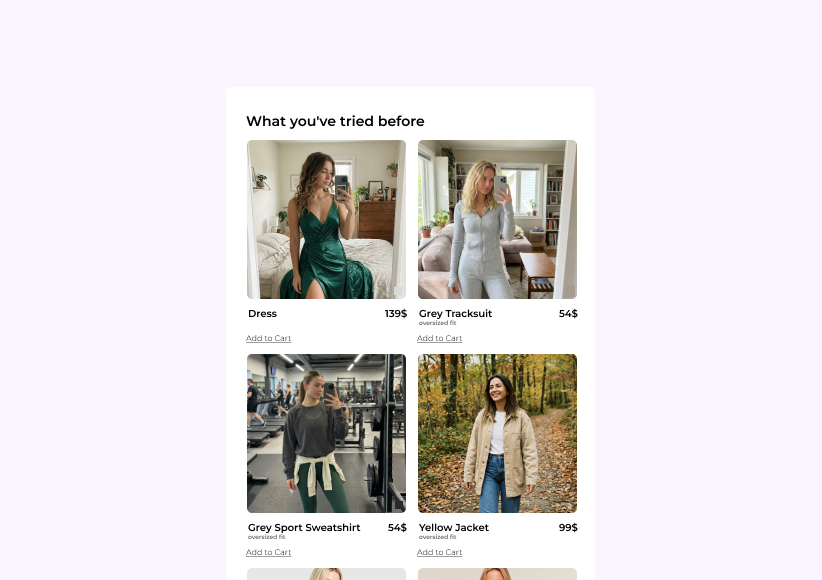View the Grey Sport Sweatshirt photo

[326, 433]
